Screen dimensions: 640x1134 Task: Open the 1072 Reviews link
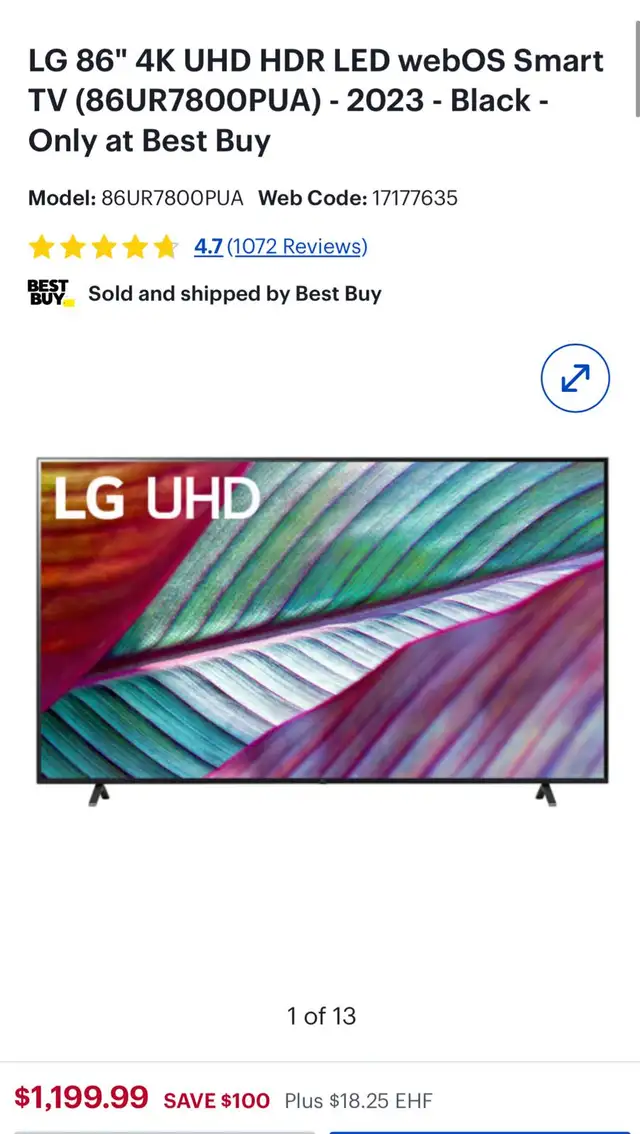297,247
